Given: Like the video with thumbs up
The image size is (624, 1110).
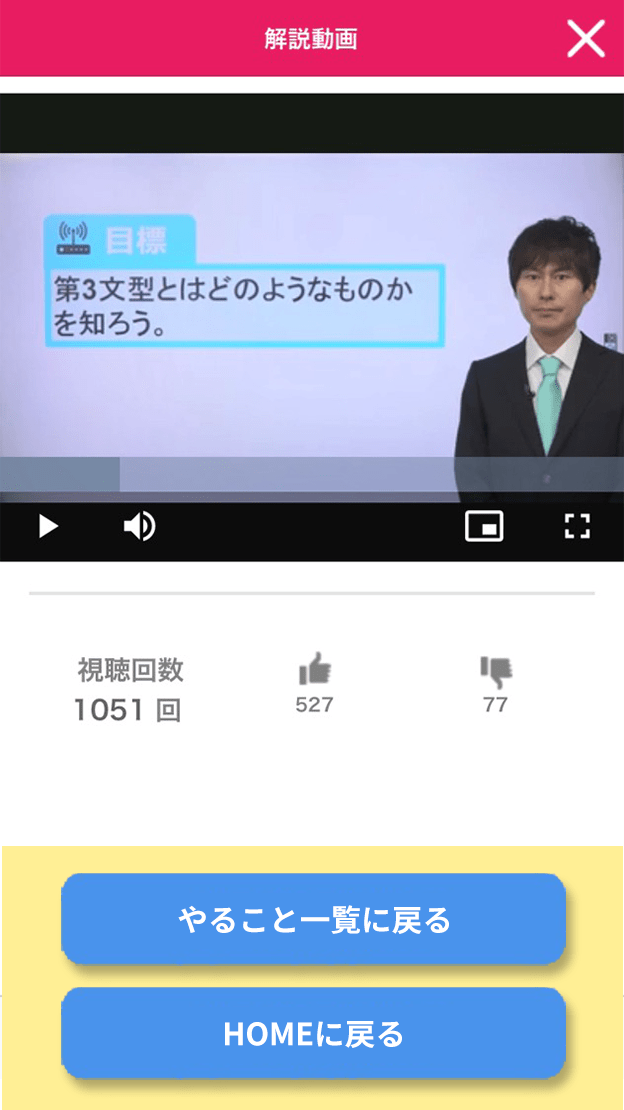Looking at the screenshot, I should [x=314, y=669].
